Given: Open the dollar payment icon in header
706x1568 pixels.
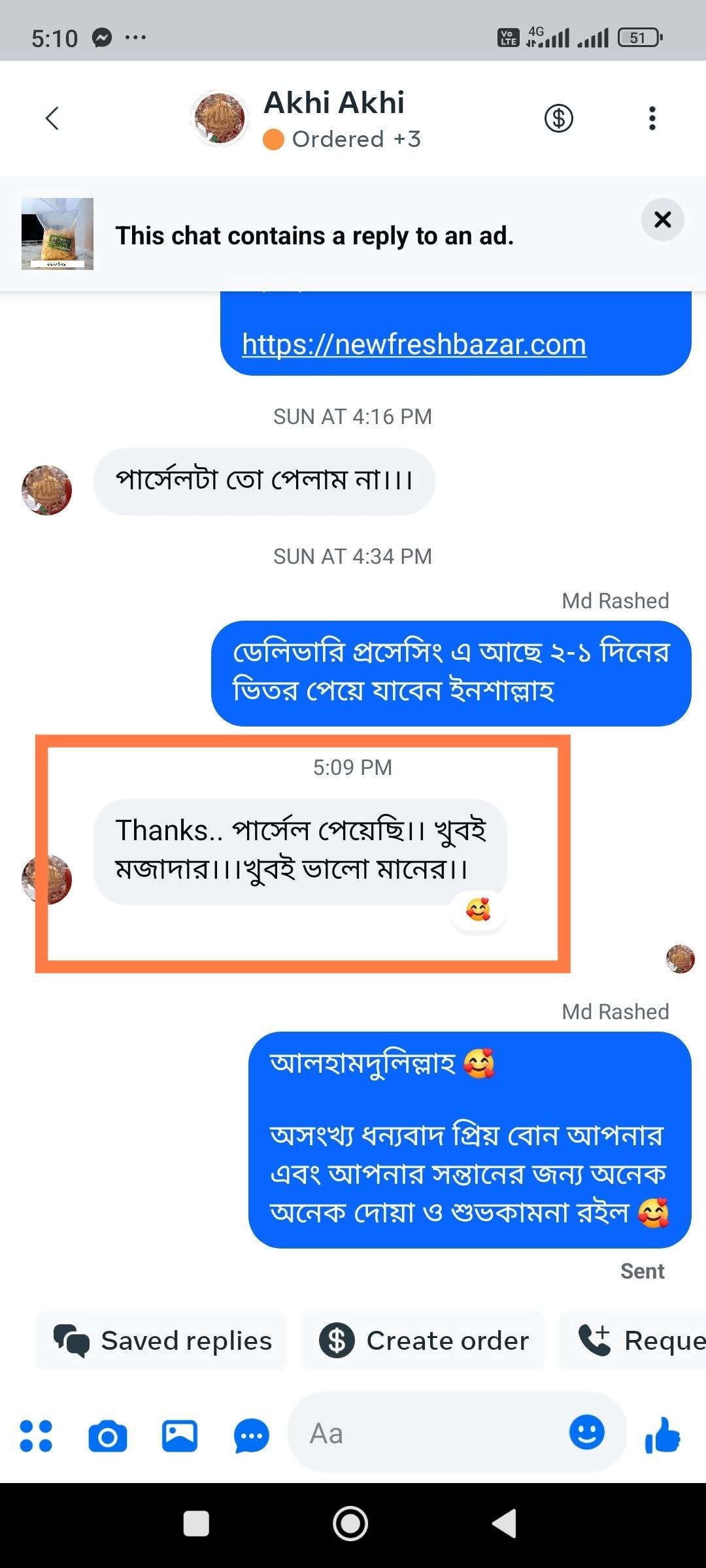Looking at the screenshot, I should [559, 118].
